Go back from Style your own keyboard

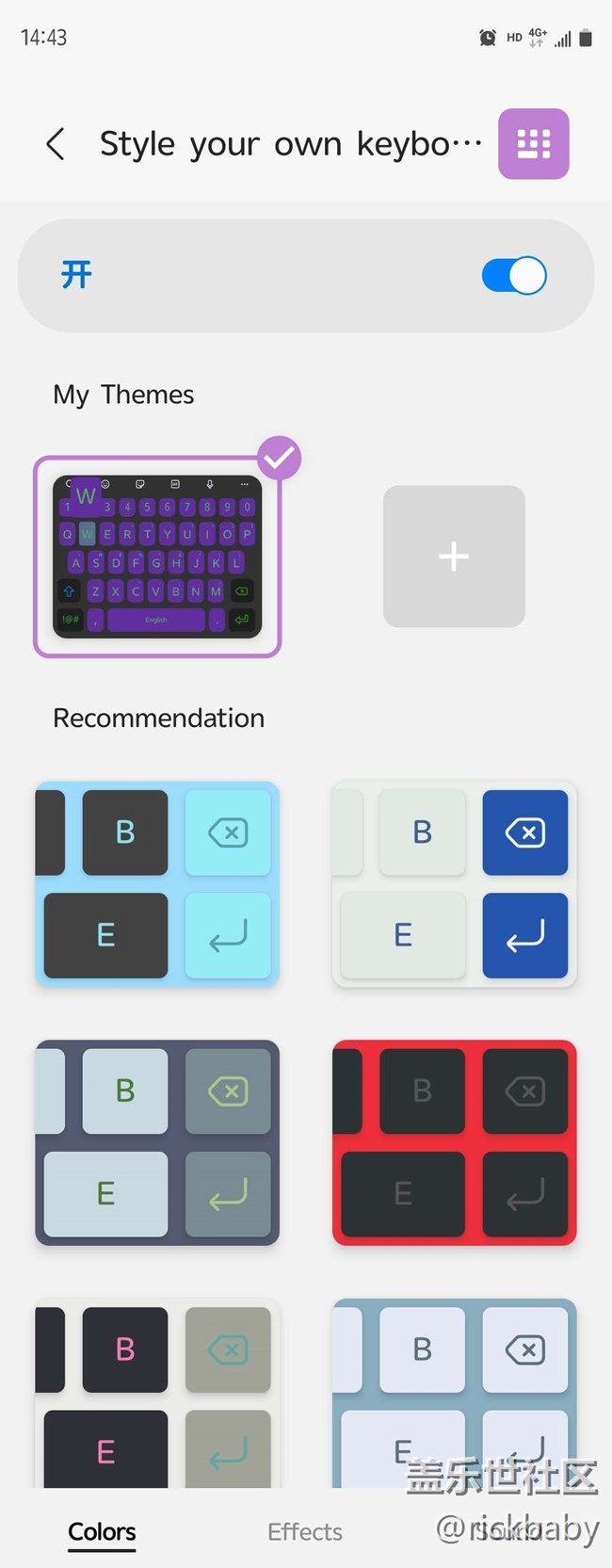coord(56,144)
